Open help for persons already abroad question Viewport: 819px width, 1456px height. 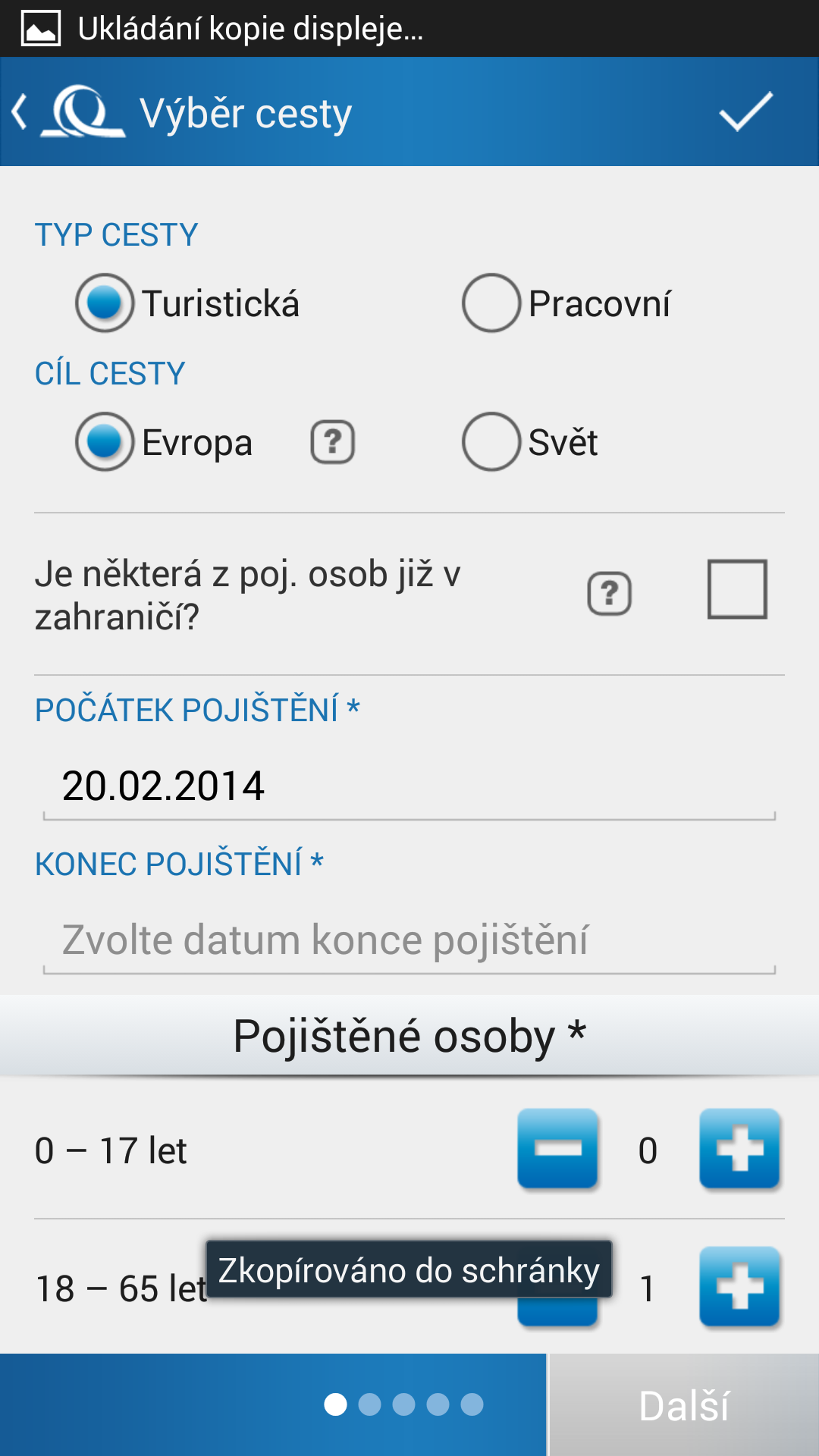pos(610,594)
